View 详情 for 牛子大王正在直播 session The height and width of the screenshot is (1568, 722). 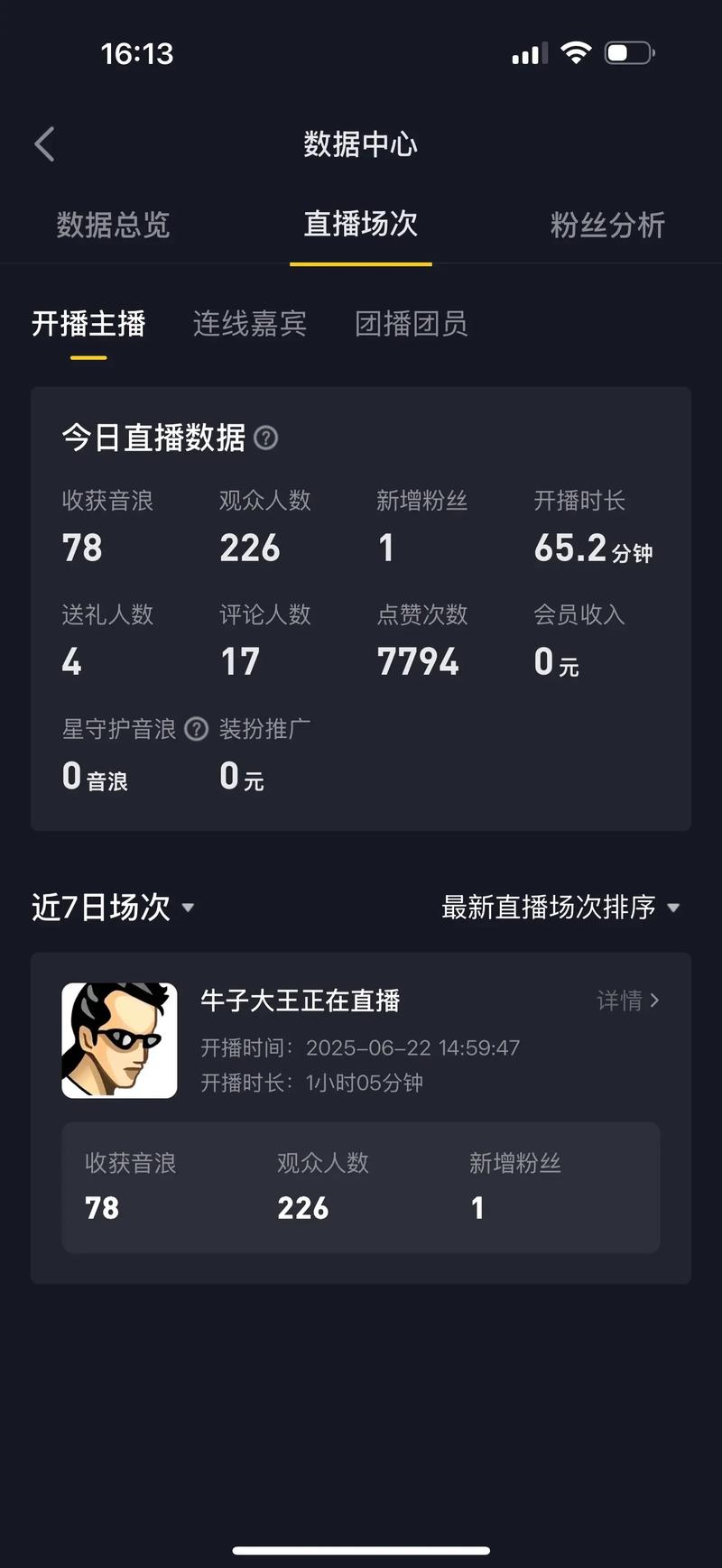[x=628, y=1001]
